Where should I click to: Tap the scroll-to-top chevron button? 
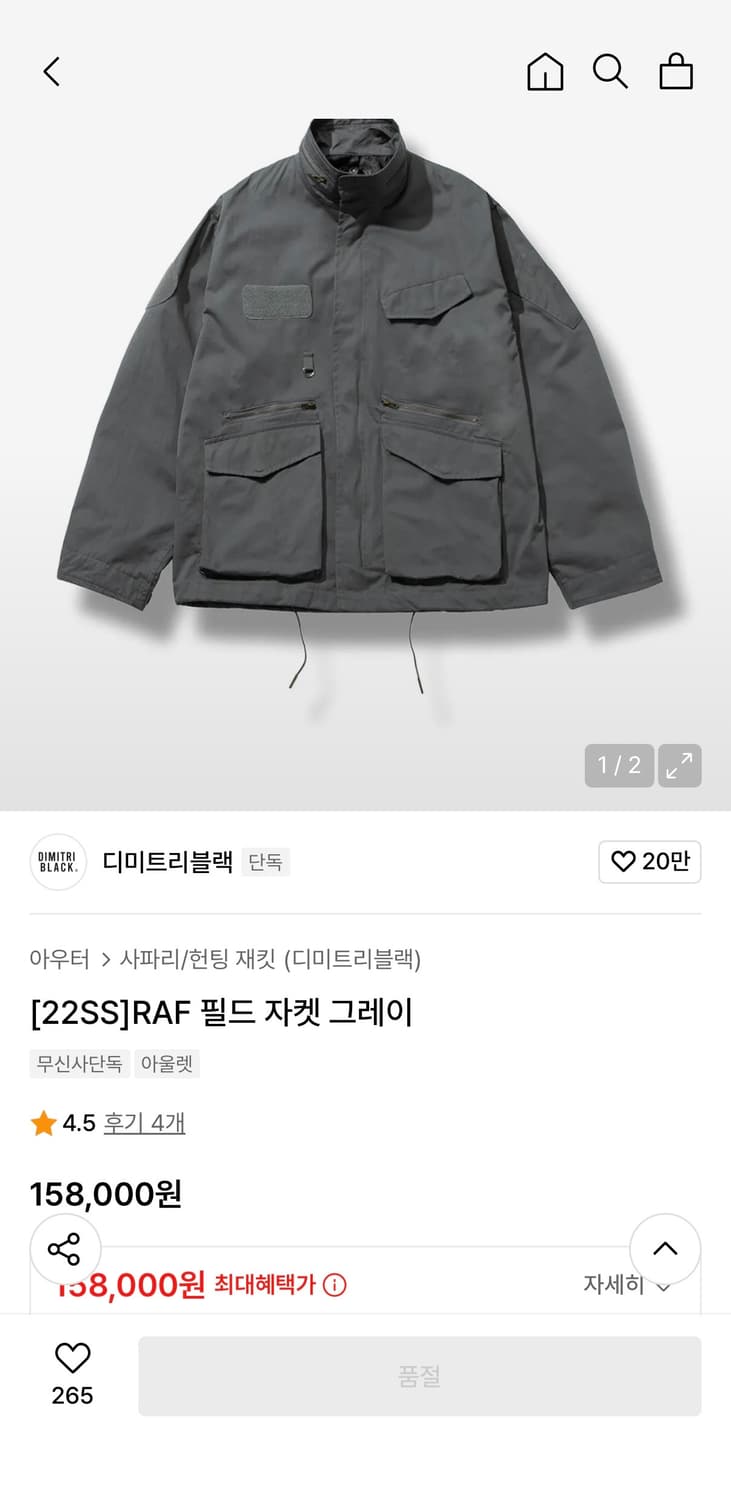pos(665,1248)
